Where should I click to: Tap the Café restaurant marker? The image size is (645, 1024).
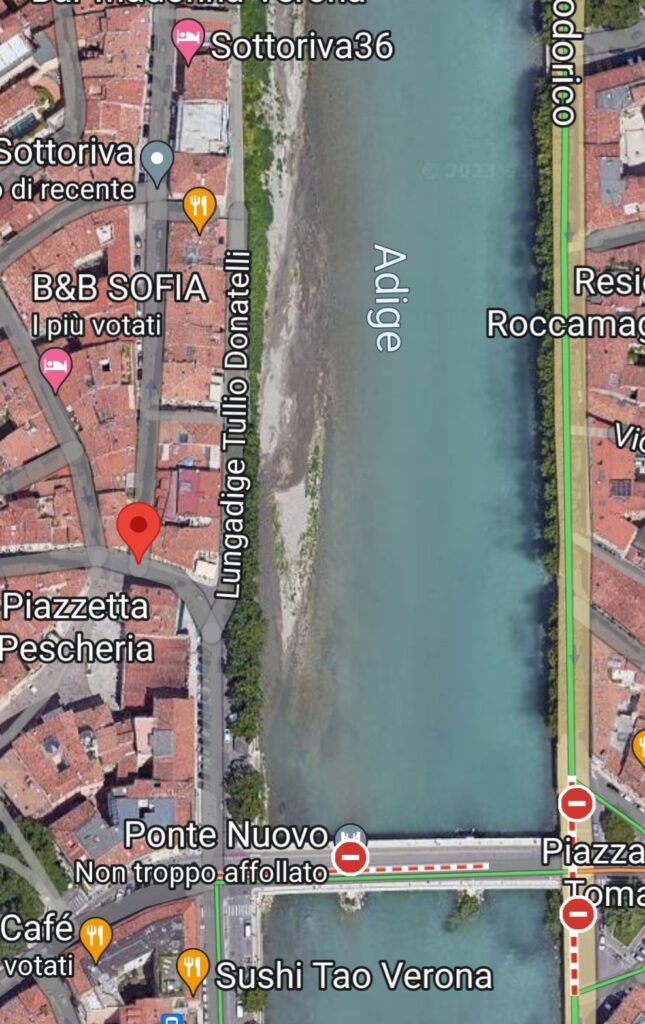96,937
